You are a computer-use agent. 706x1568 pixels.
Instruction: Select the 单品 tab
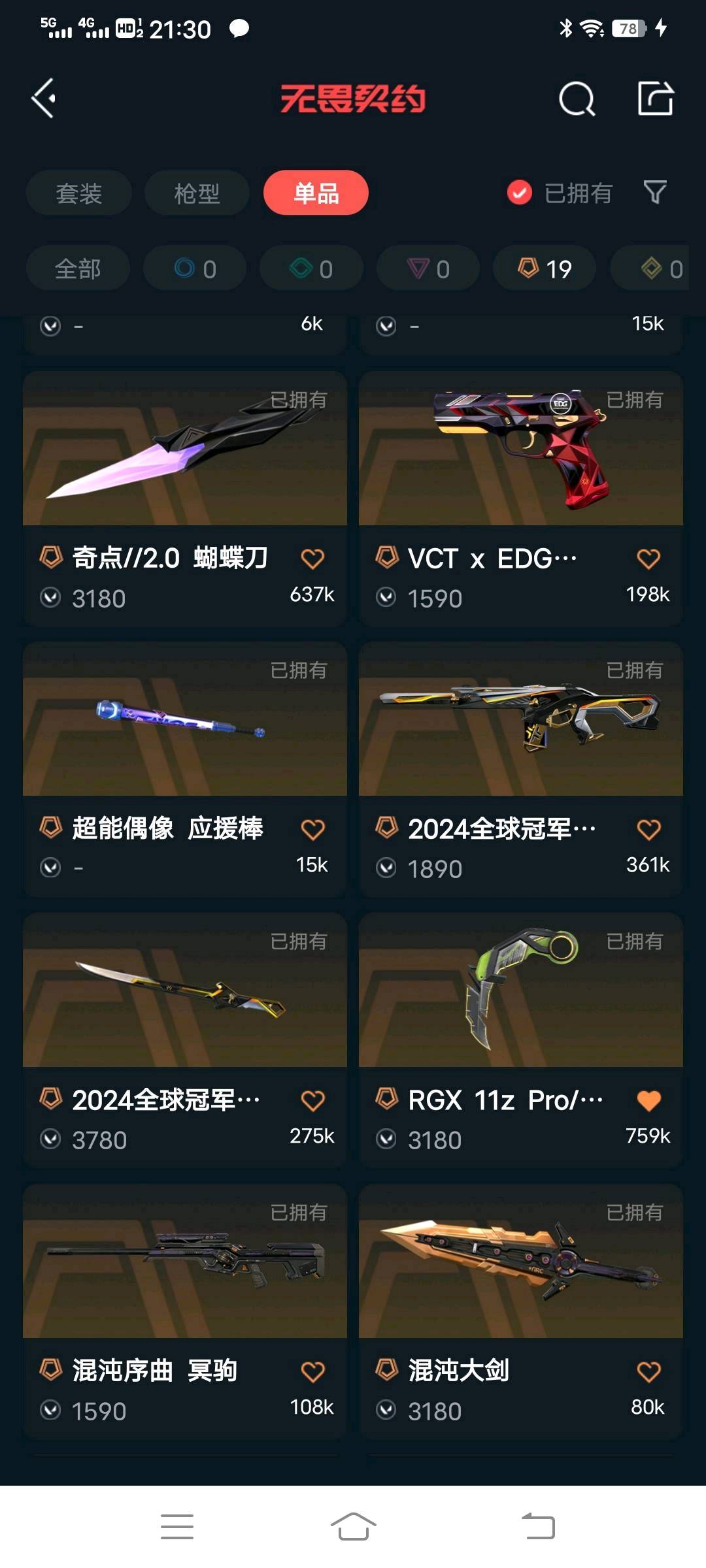click(x=316, y=193)
